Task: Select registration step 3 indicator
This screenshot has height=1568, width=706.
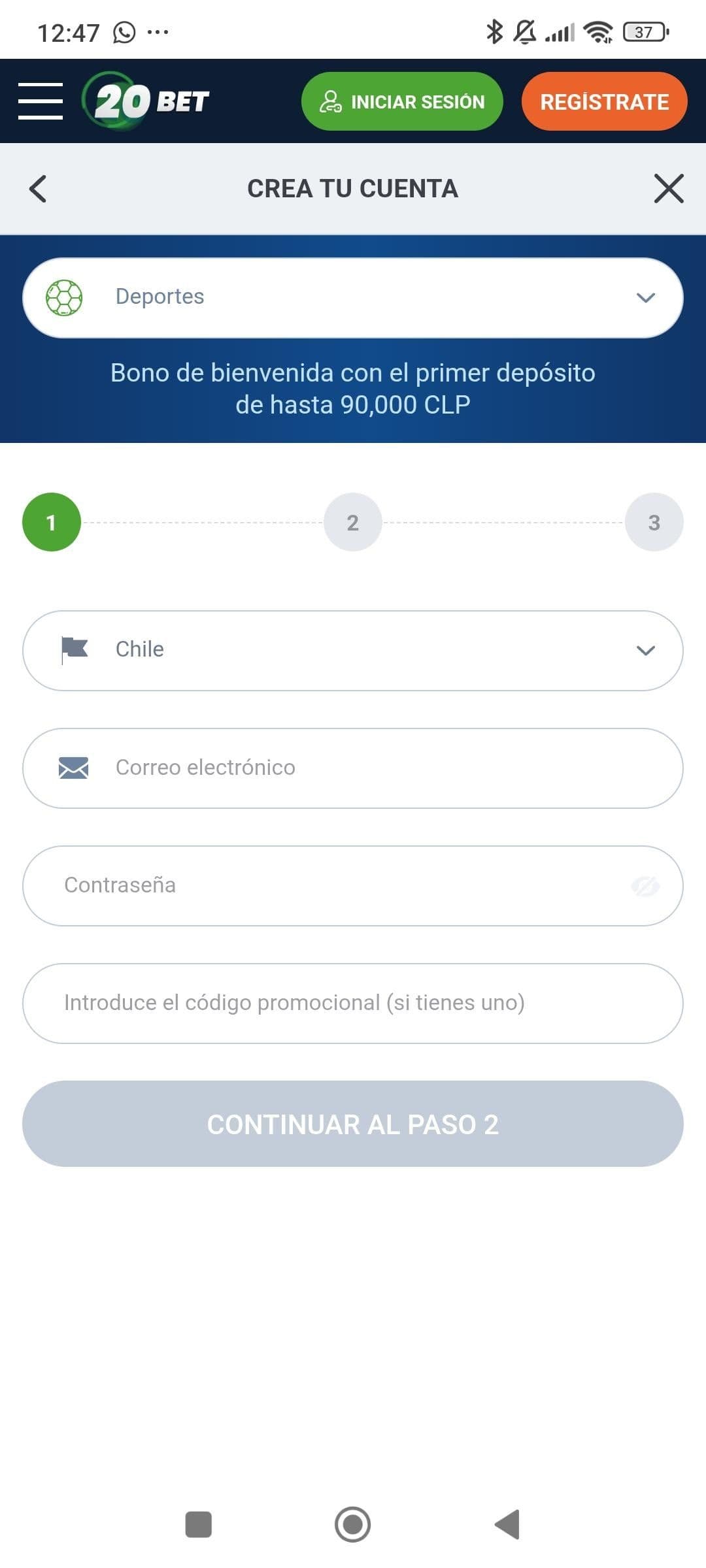Action: (654, 521)
